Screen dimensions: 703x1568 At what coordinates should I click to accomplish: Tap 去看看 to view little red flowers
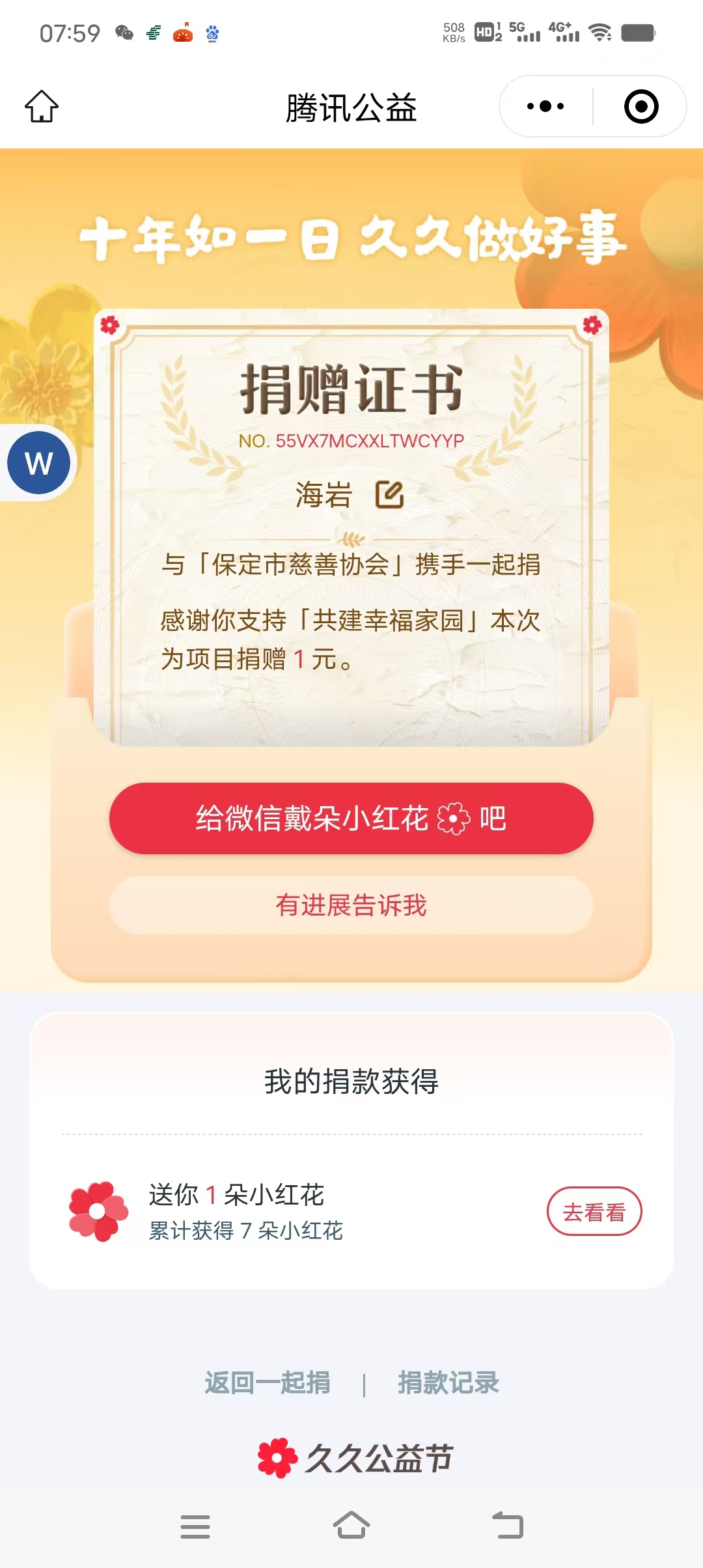pyautogui.click(x=594, y=1212)
